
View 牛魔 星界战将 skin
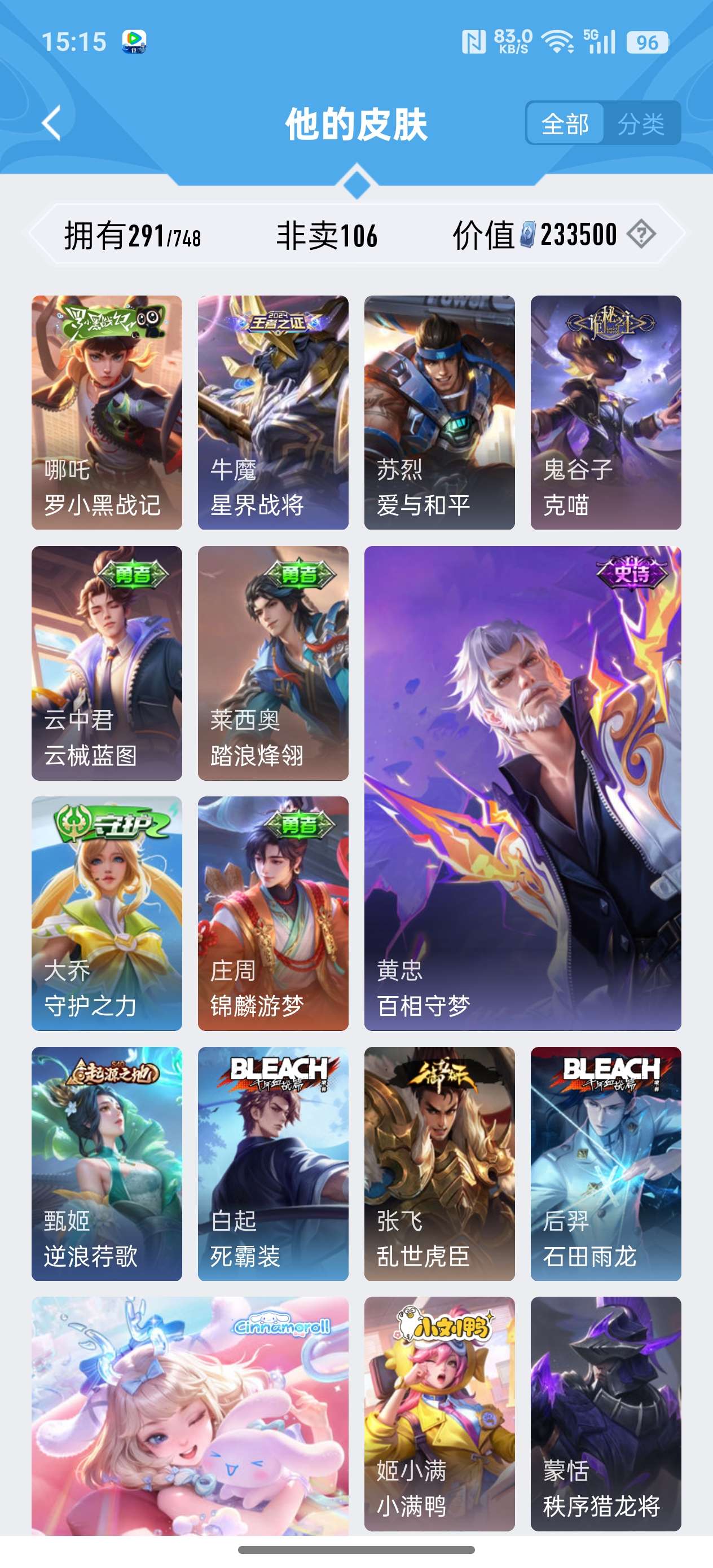pyautogui.click(x=273, y=412)
